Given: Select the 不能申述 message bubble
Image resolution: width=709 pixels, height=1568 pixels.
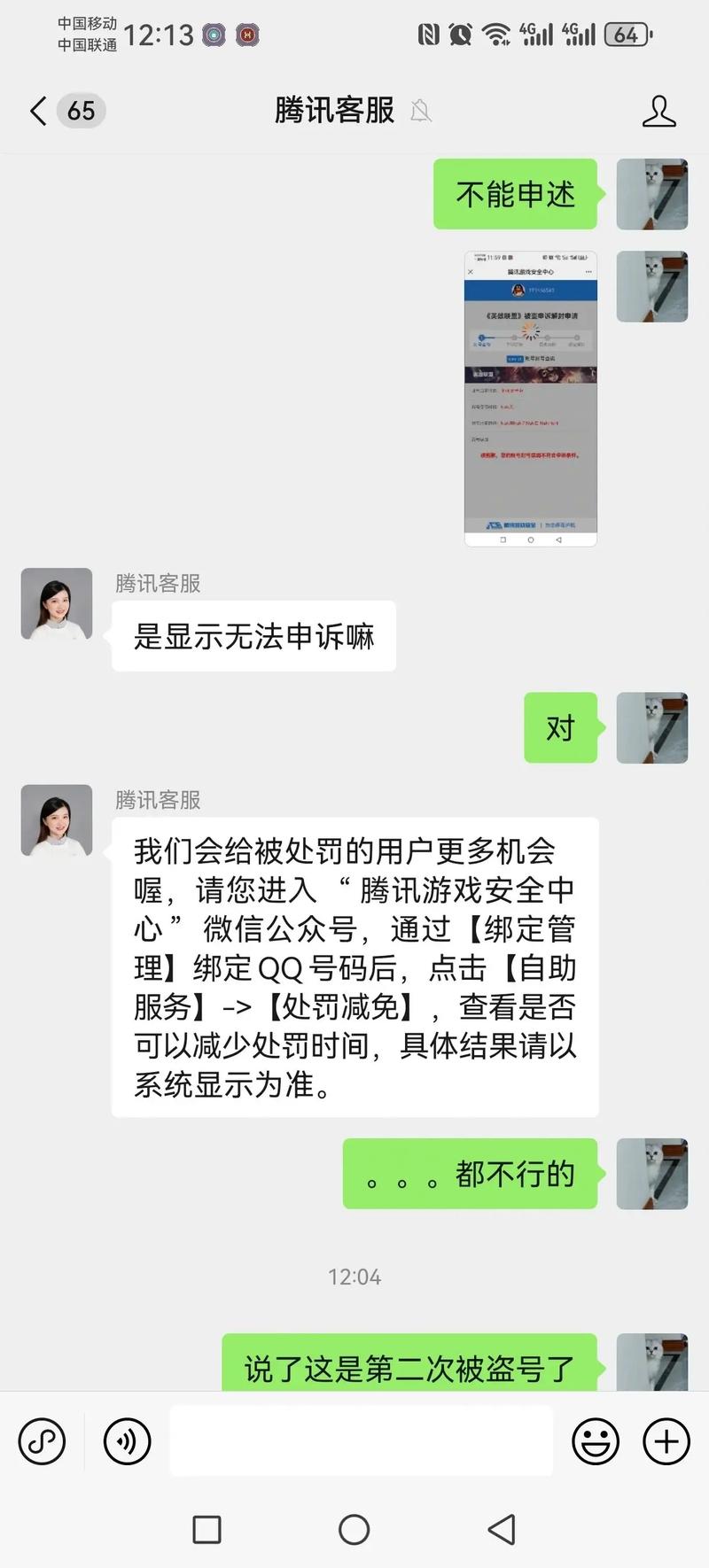Looking at the screenshot, I should pos(515,195).
